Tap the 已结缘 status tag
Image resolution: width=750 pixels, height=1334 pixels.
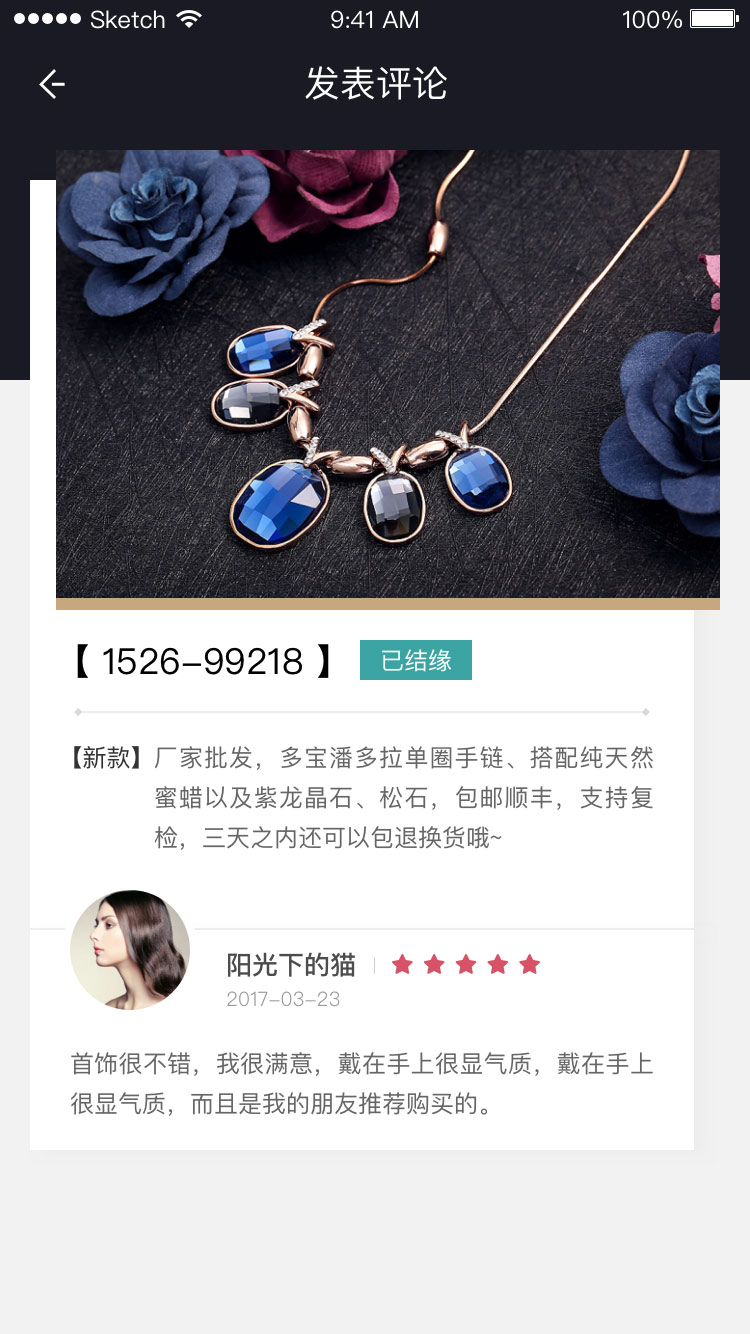click(x=415, y=660)
